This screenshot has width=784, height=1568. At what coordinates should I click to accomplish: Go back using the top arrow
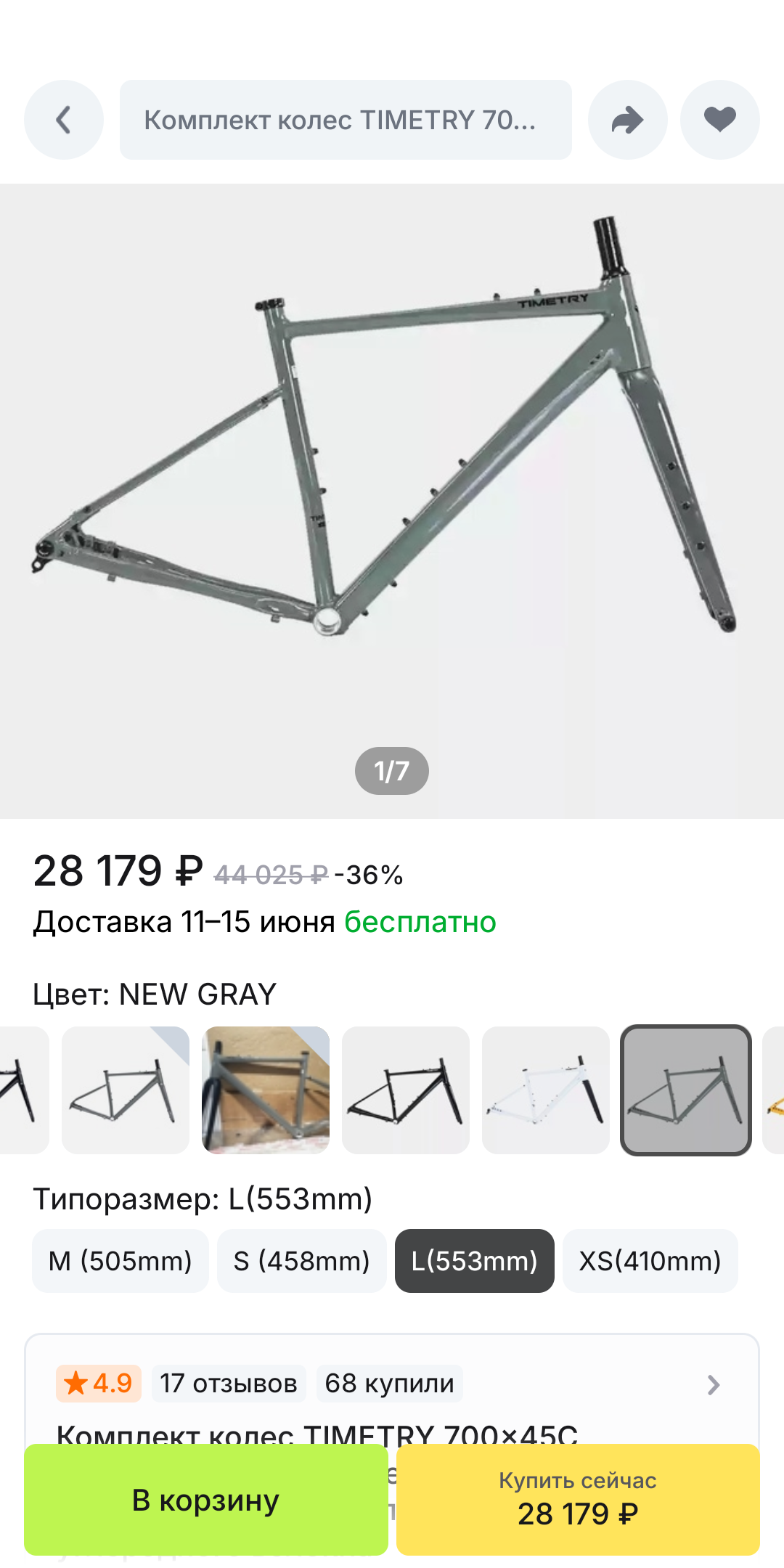pos(64,120)
